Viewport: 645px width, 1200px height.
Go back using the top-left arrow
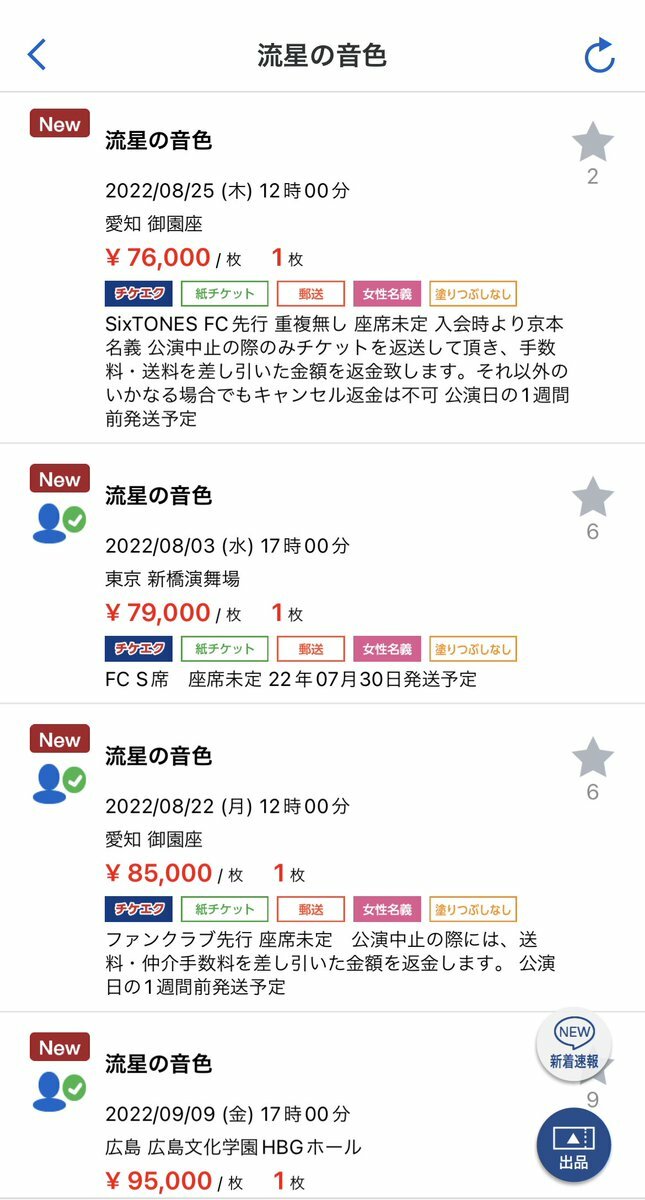[37, 55]
